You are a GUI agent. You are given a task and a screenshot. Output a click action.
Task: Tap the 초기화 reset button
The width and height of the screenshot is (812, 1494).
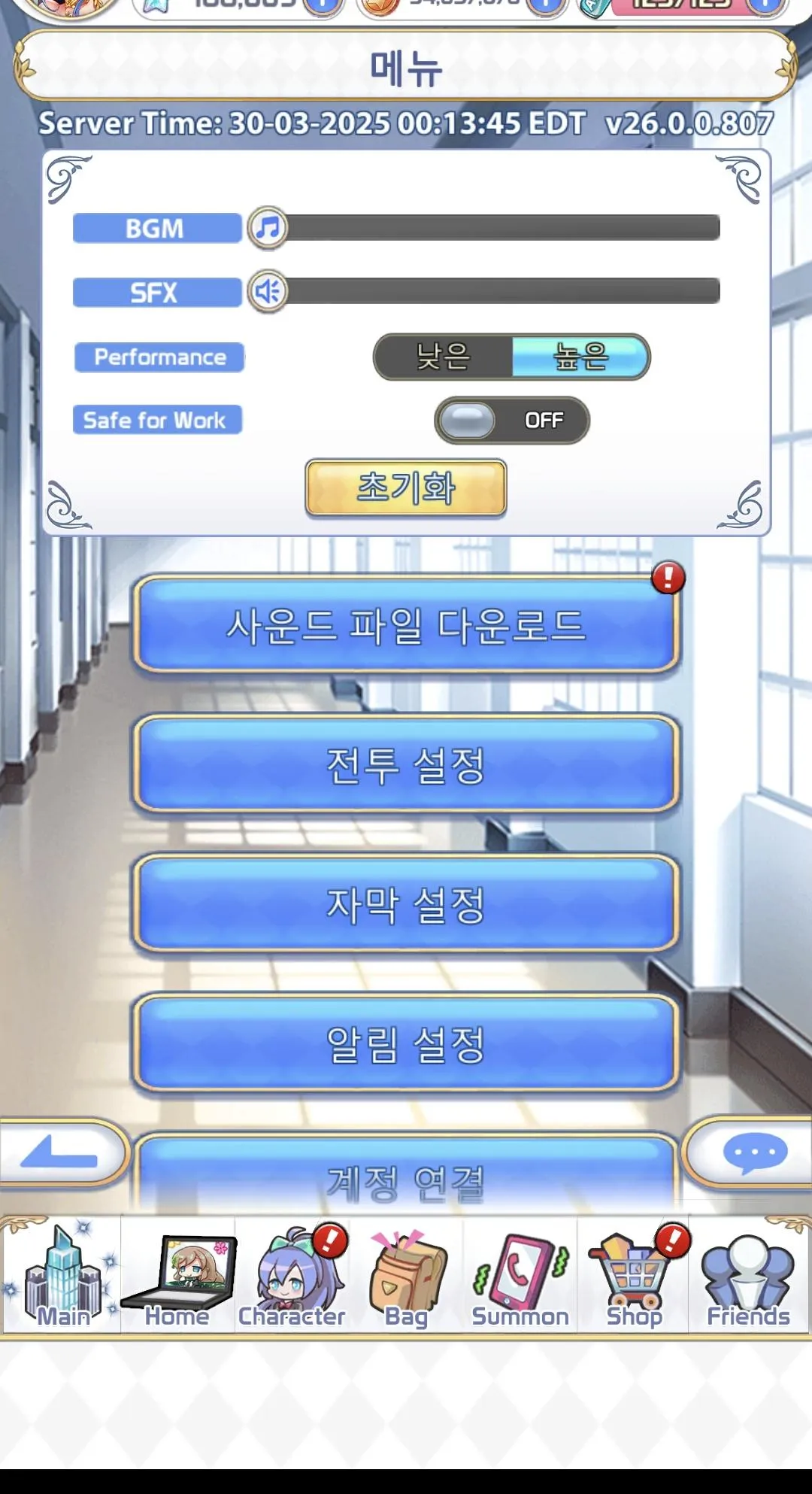click(406, 488)
